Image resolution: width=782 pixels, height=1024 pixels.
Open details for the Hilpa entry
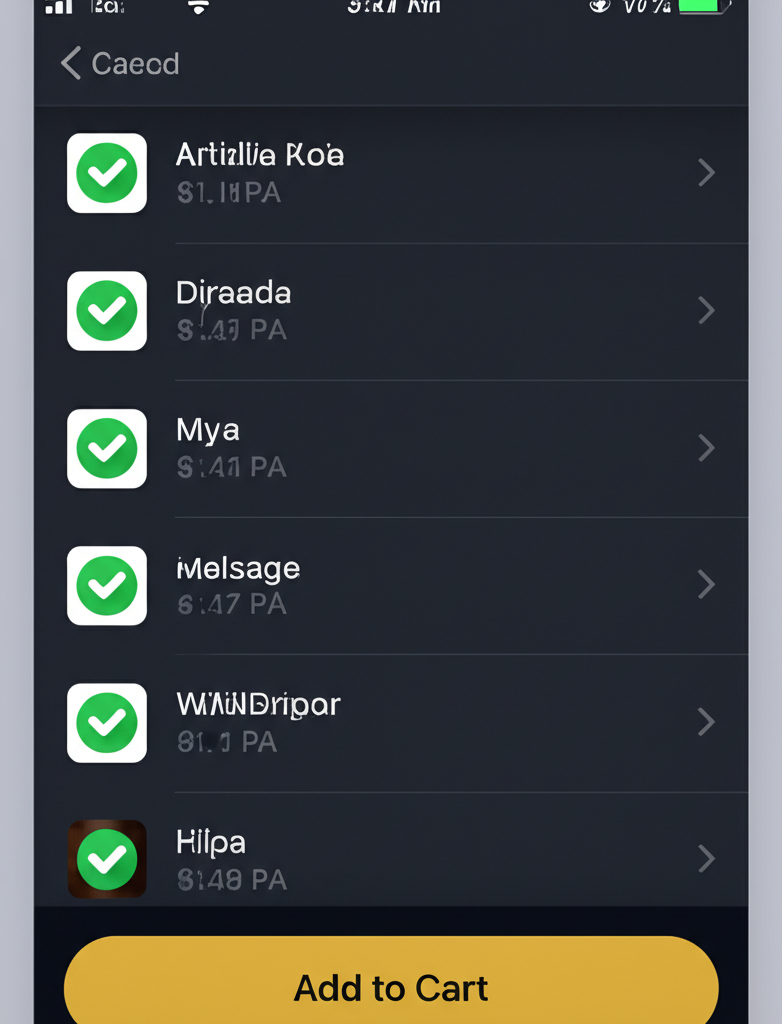click(707, 858)
